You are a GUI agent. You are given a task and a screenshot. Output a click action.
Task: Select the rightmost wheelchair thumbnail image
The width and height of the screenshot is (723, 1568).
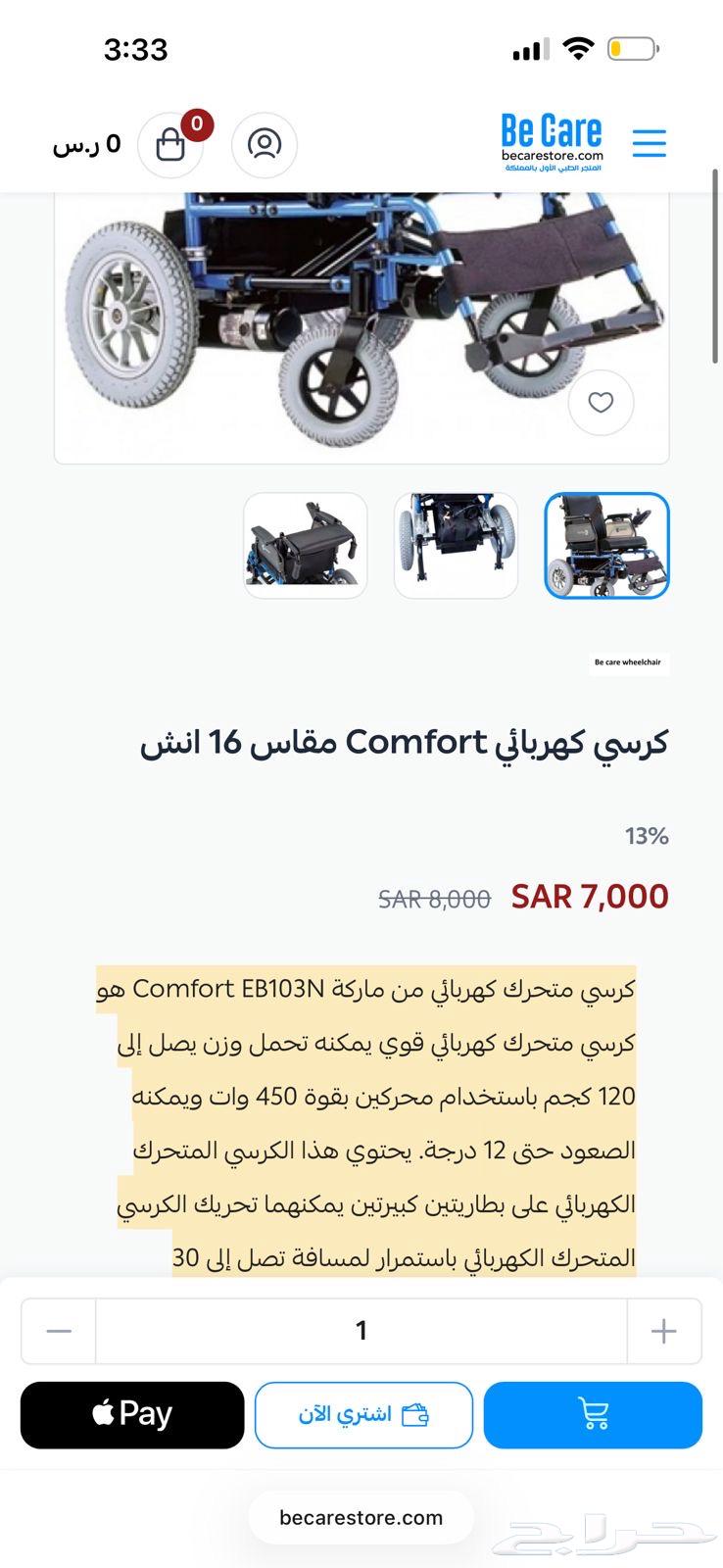coord(606,546)
